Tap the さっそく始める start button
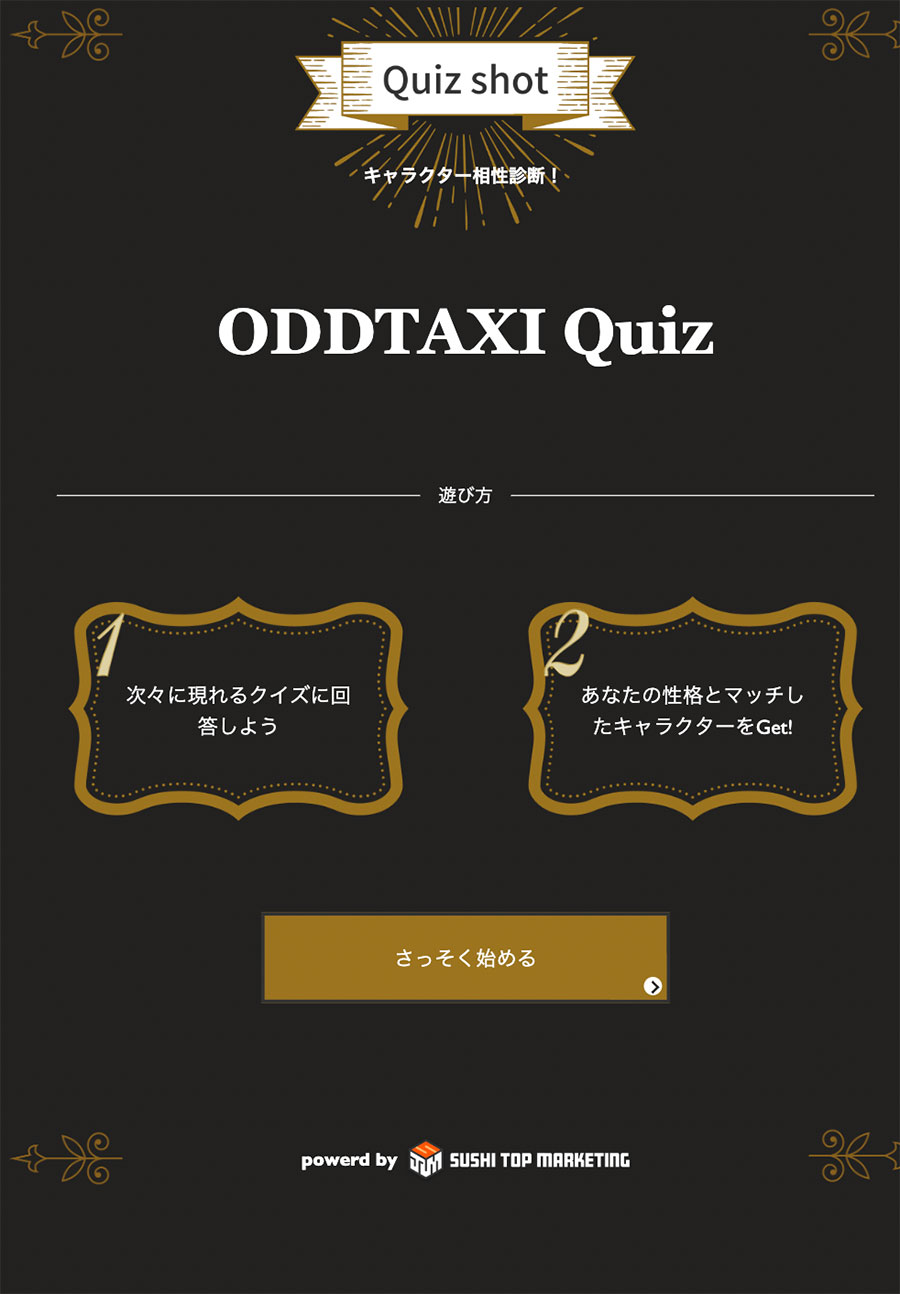Viewport: 900px width, 1294px height. 465,957
